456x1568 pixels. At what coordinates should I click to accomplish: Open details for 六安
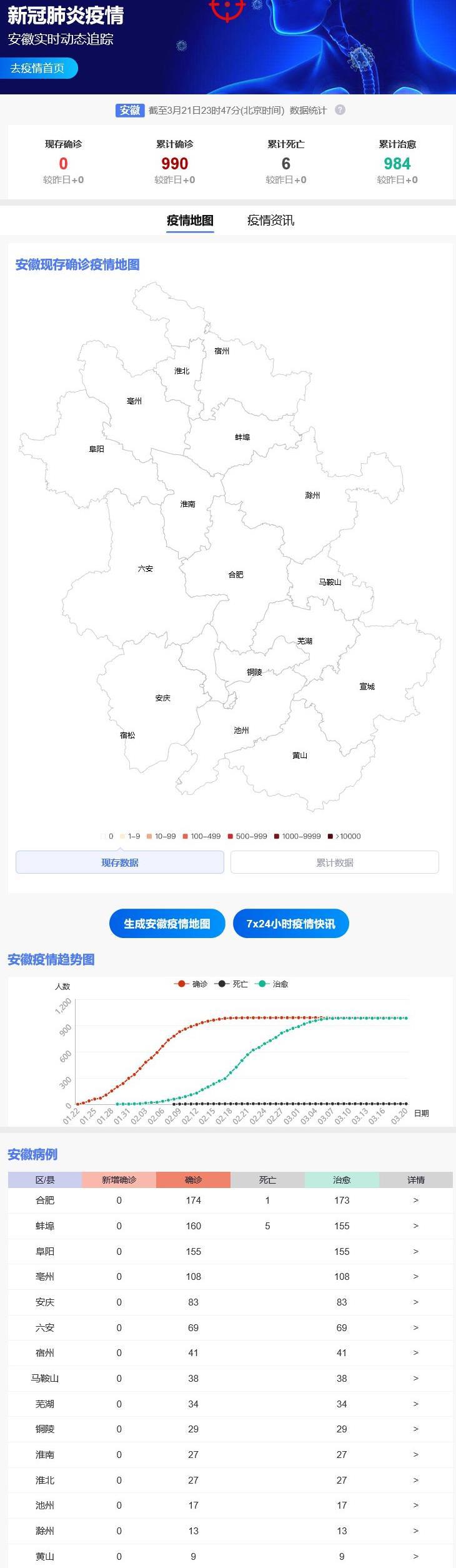coord(415,1328)
